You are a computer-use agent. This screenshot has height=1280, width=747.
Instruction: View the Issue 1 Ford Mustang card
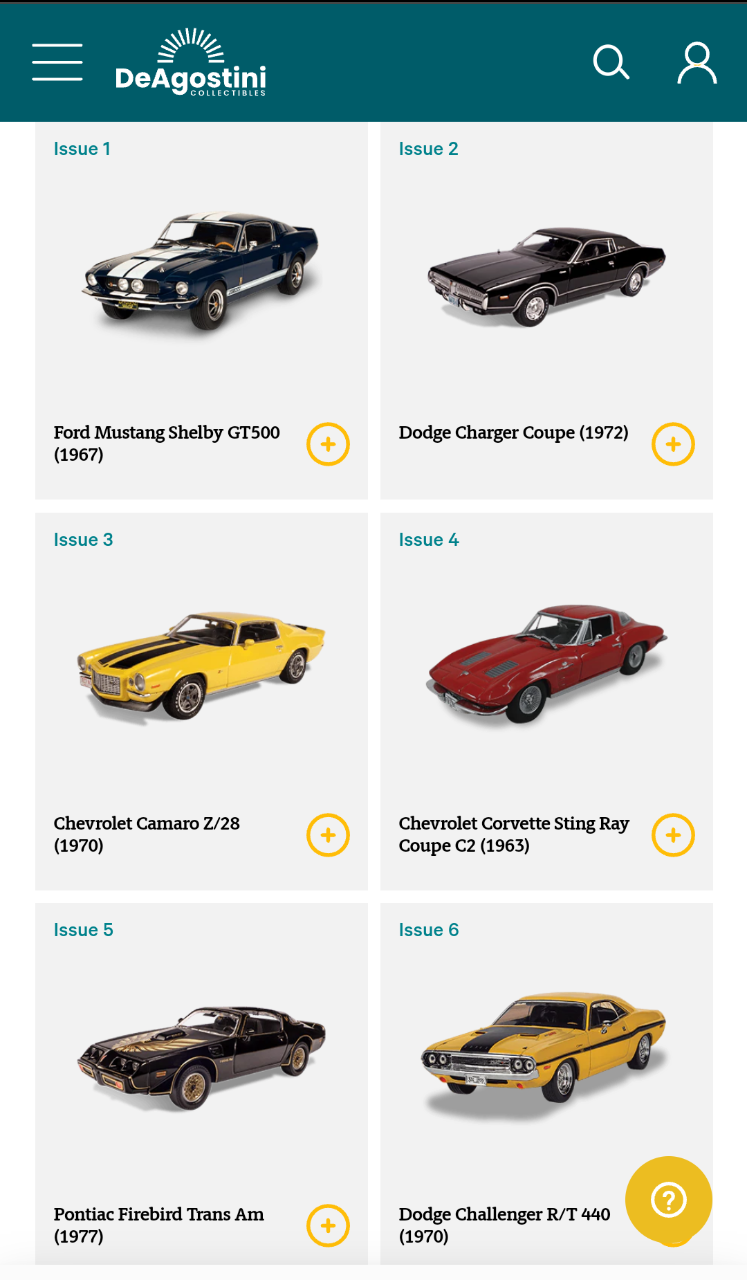click(x=201, y=310)
